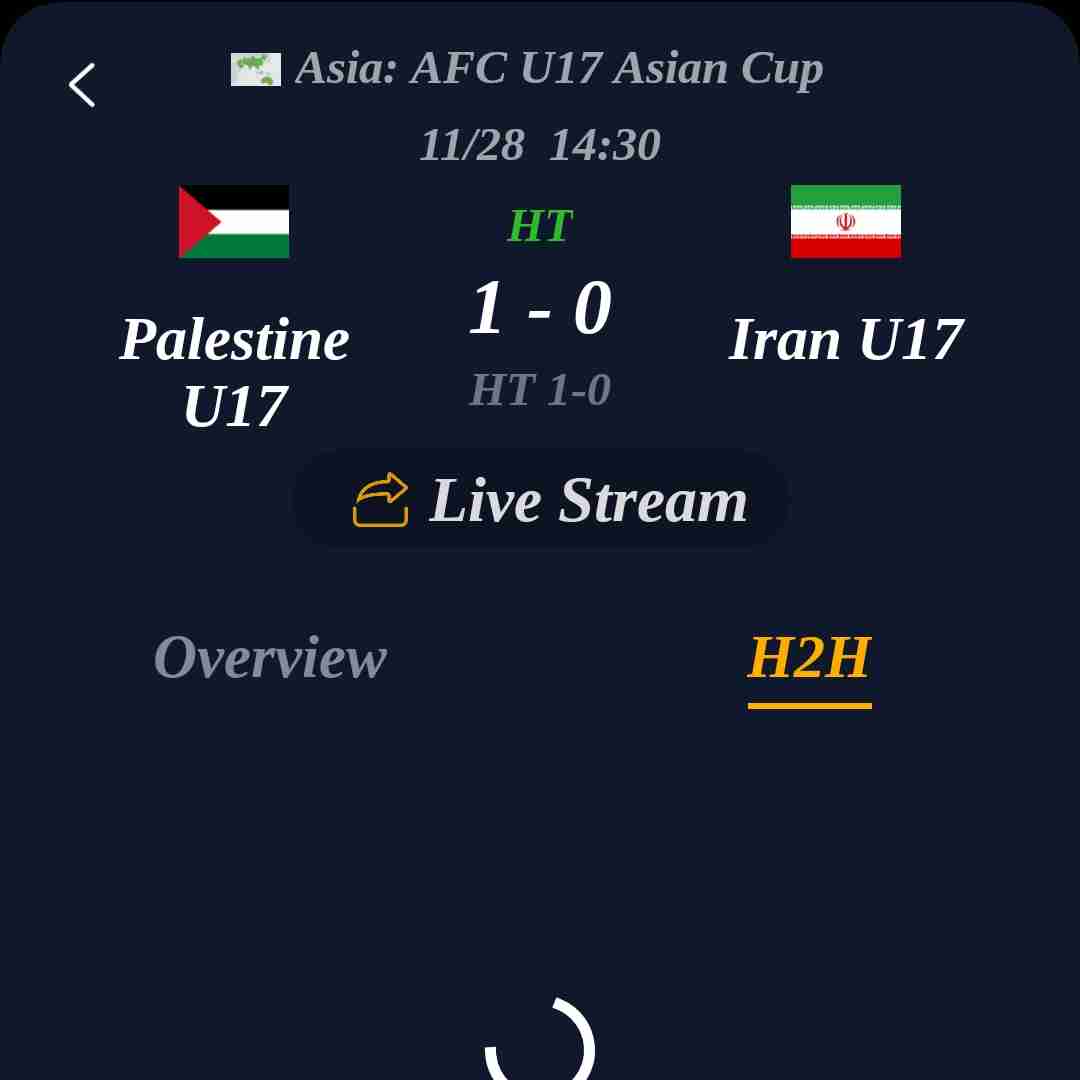Open the Live Stream button

coord(540,500)
